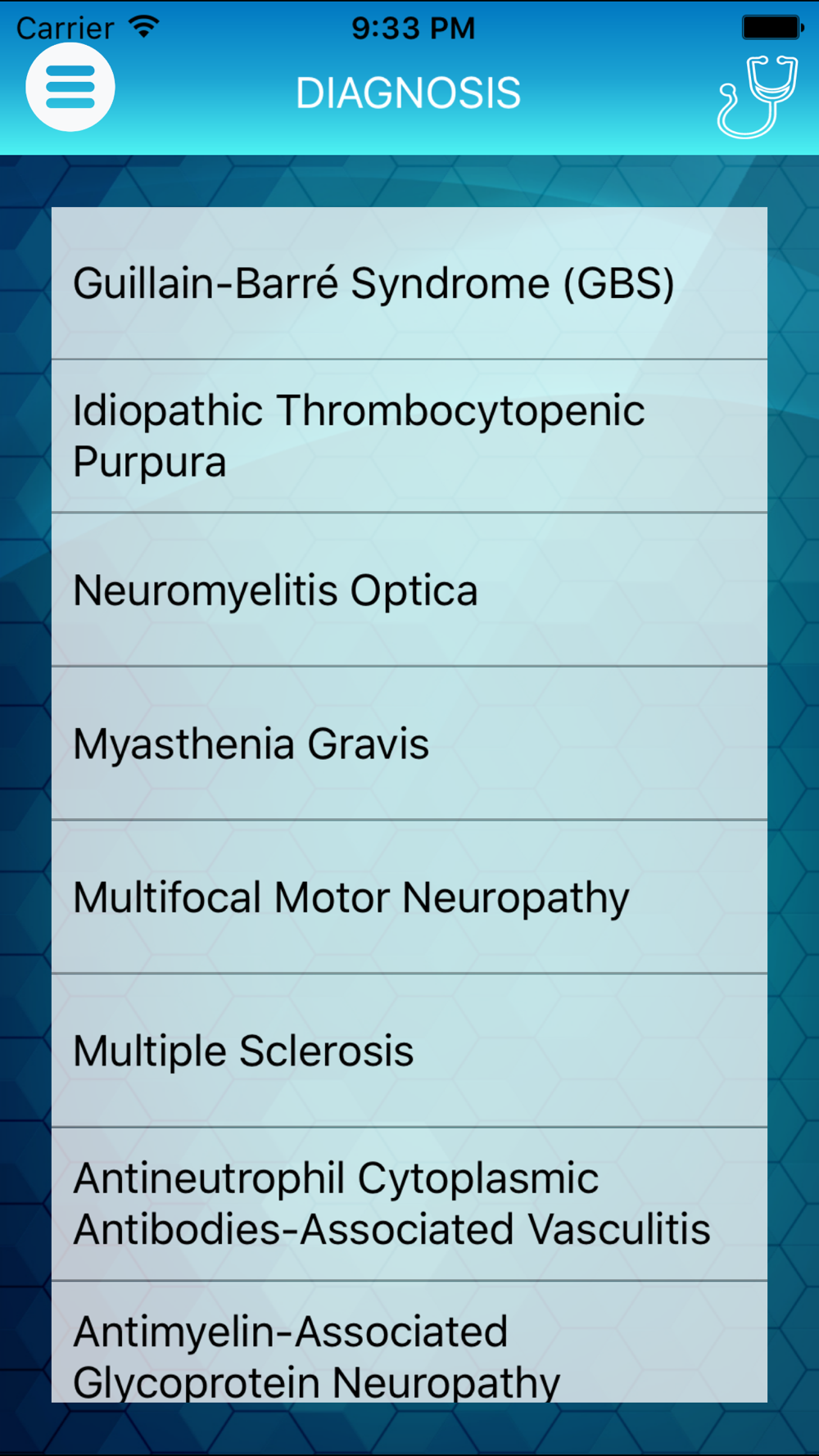Open Idiopathic Thrombocytopenic Purpura diagnosis
The height and width of the screenshot is (1456, 819).
click(x=409, y=436)
